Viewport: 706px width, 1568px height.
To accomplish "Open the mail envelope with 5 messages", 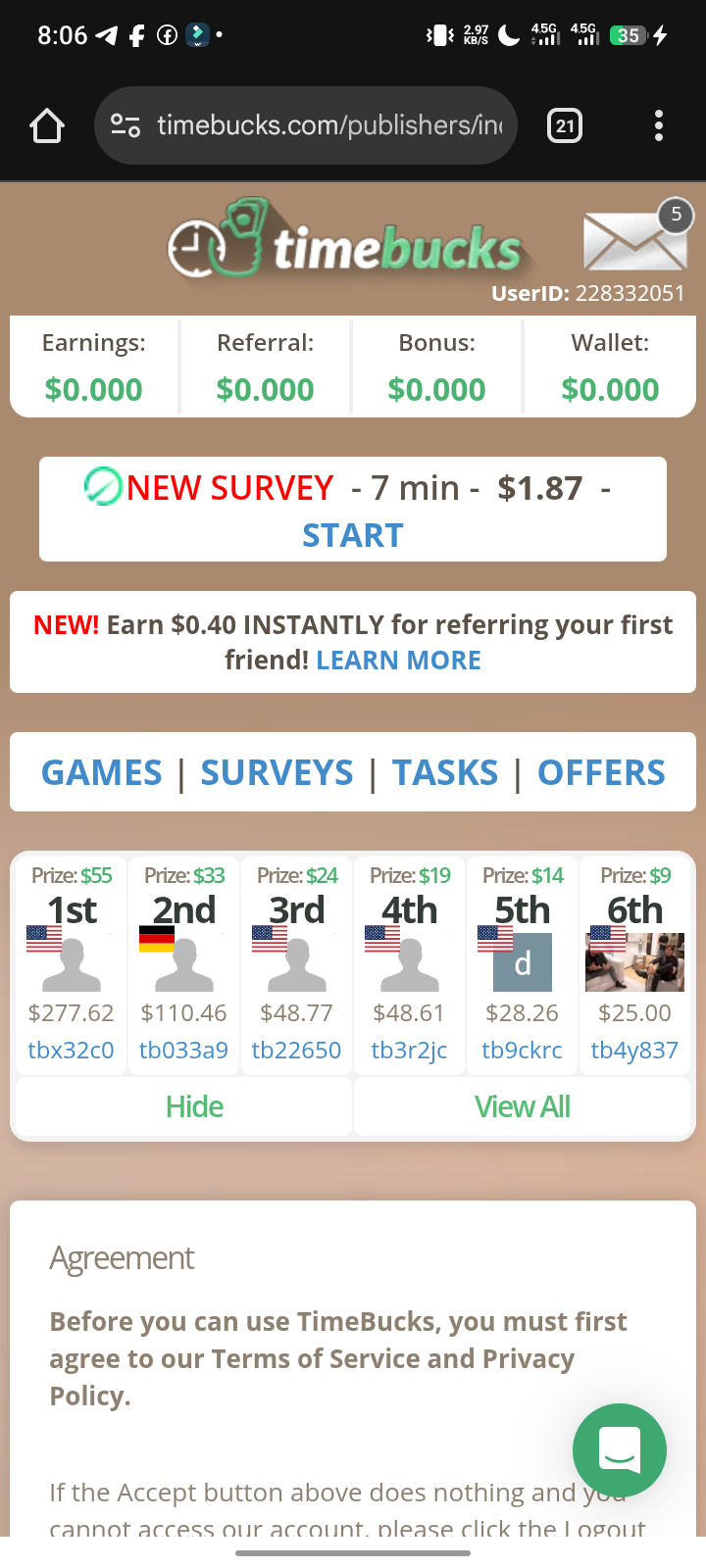I will click(634, 240).
